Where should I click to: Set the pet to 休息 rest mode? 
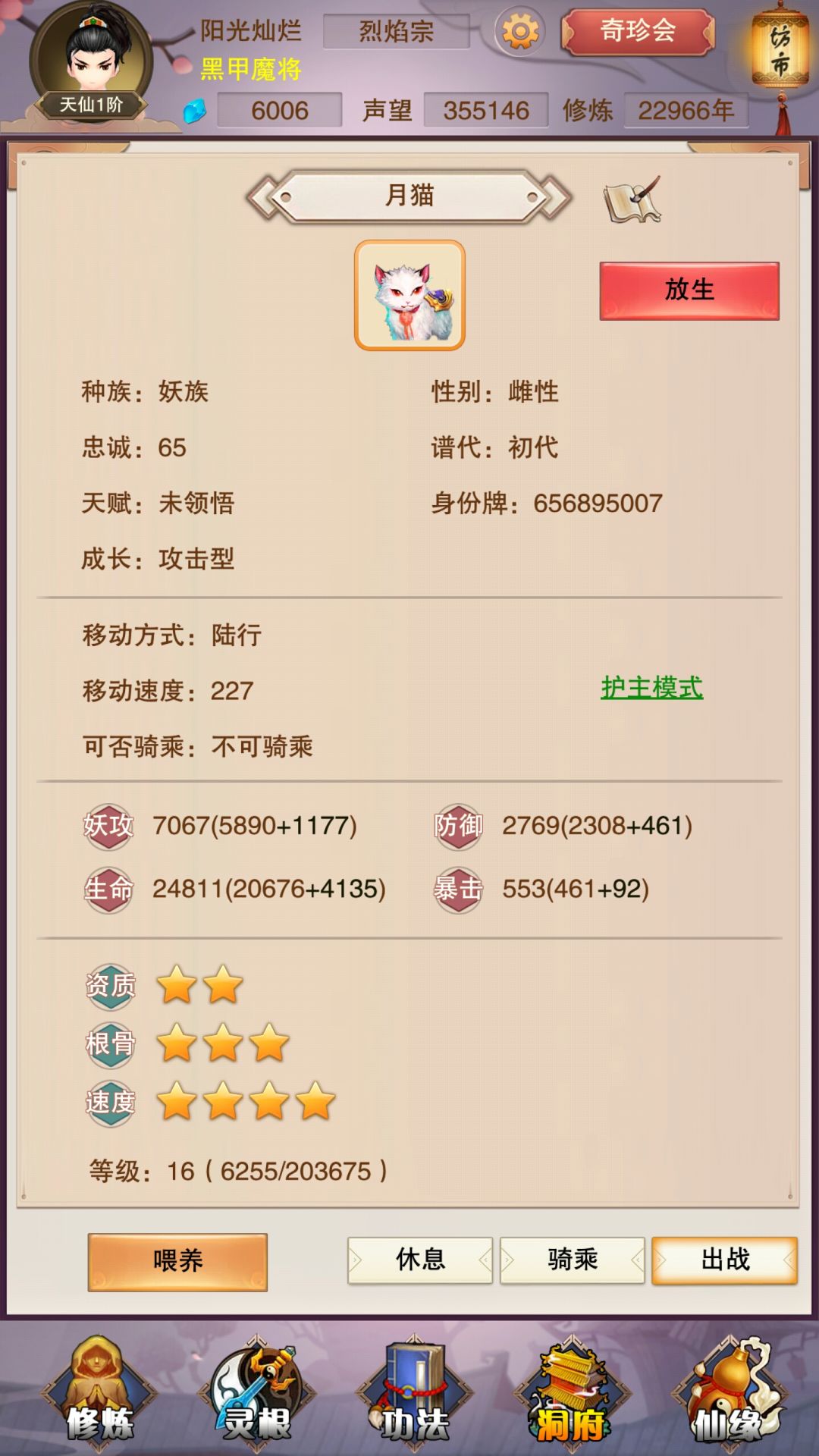pos(419,1259)
